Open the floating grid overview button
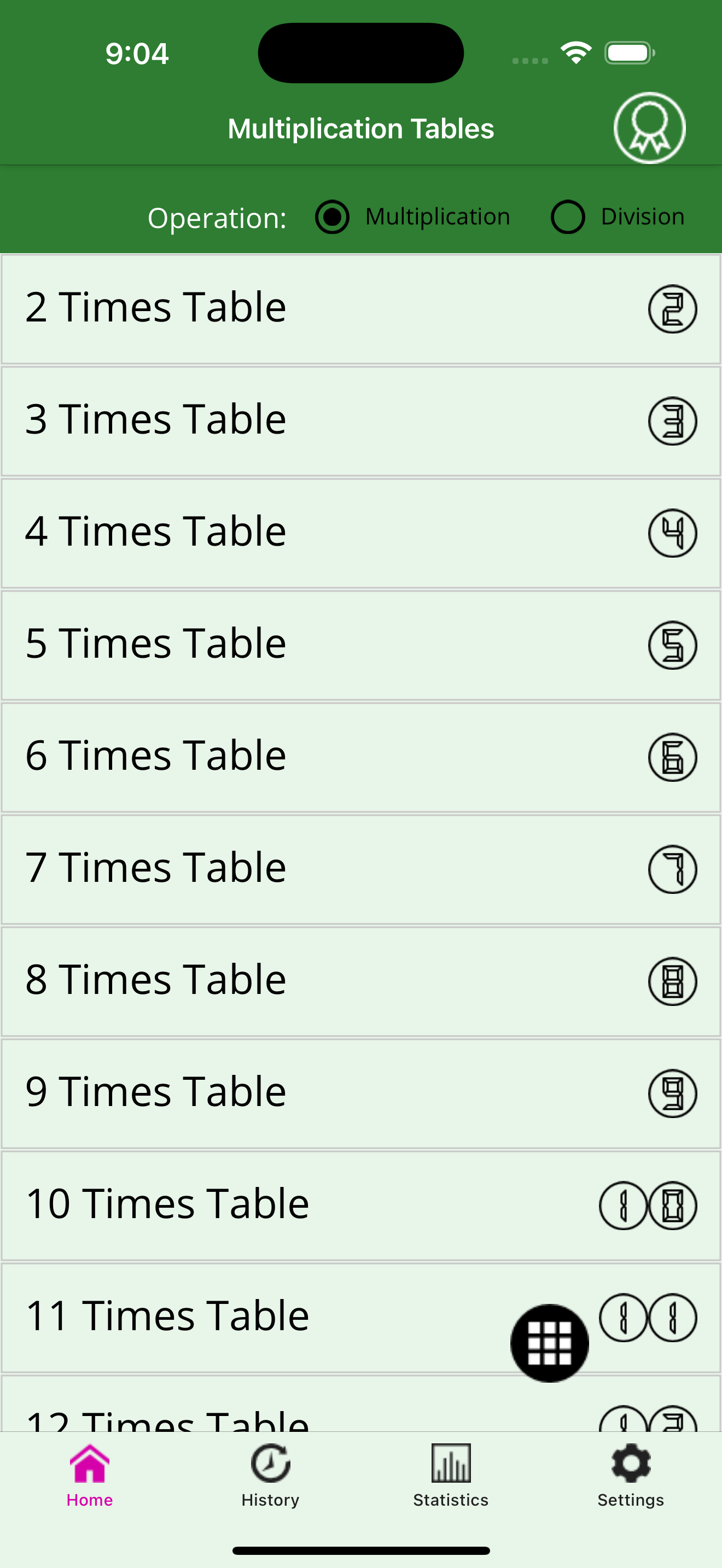This screenshot has width=722, height=1568. coord(550,1342)
